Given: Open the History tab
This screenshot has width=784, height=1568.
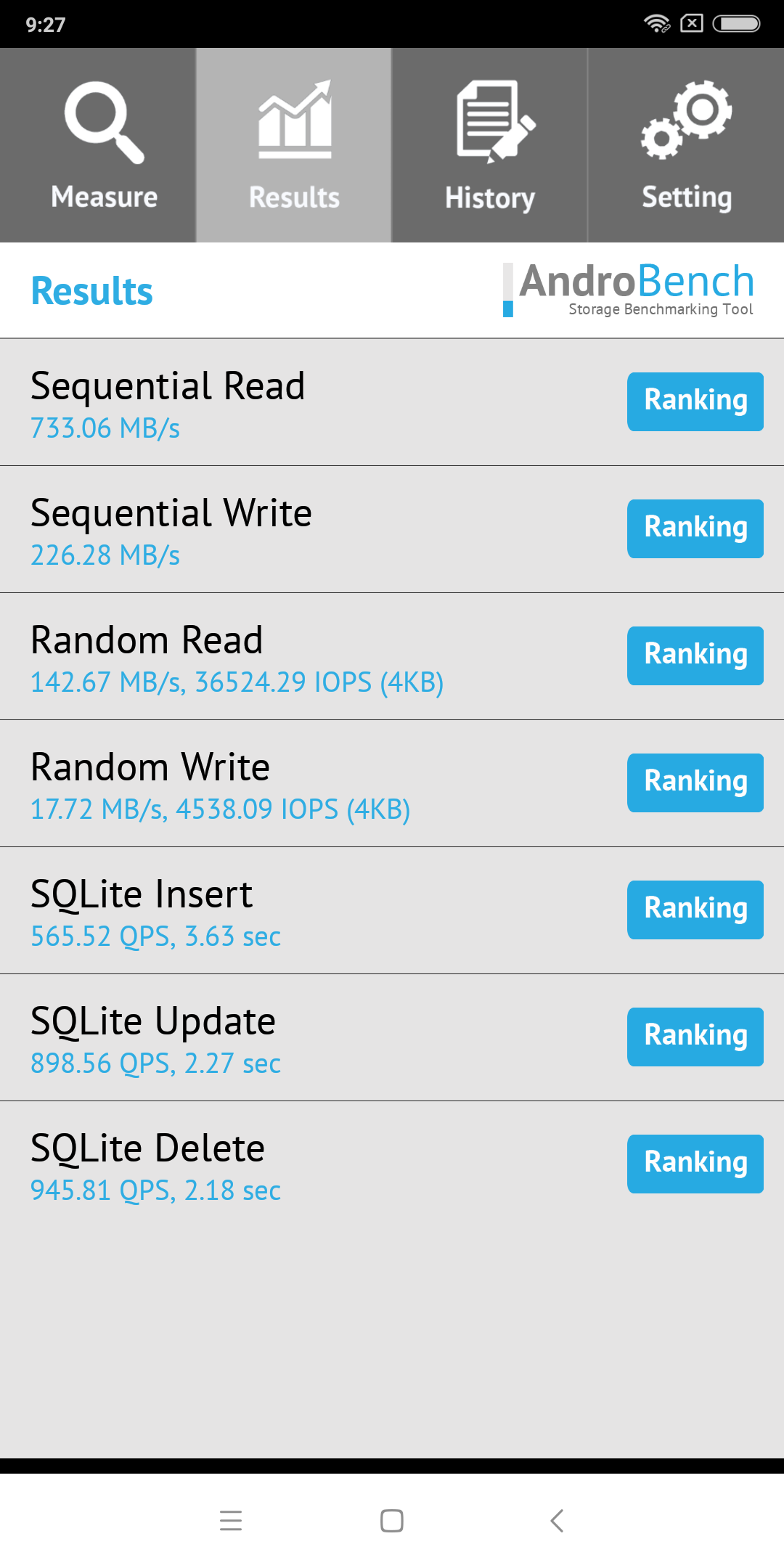Looking at the screenshot, I should pos(490,145).
